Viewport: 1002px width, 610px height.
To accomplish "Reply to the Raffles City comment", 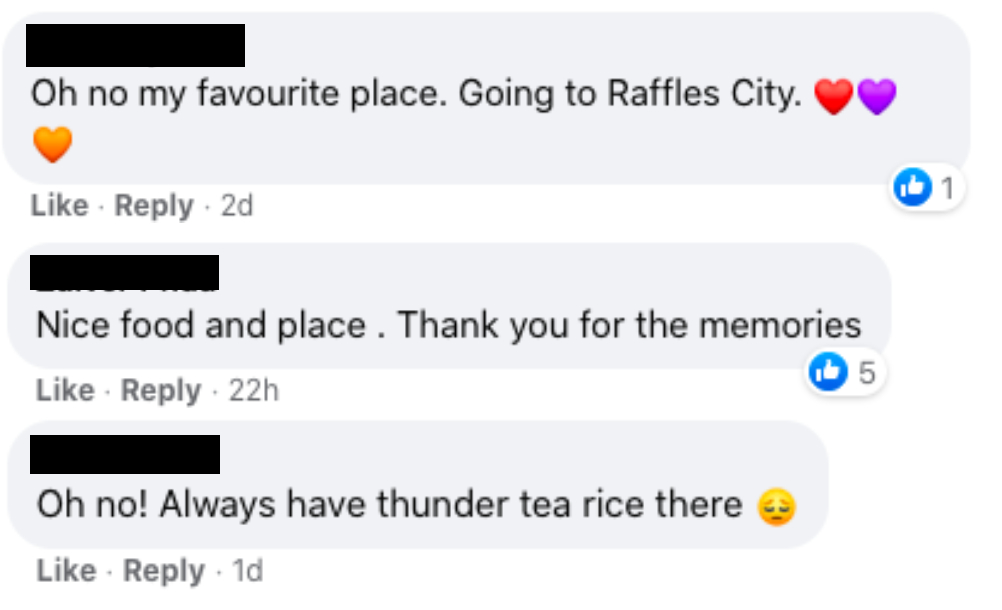I will click(154, 206).
